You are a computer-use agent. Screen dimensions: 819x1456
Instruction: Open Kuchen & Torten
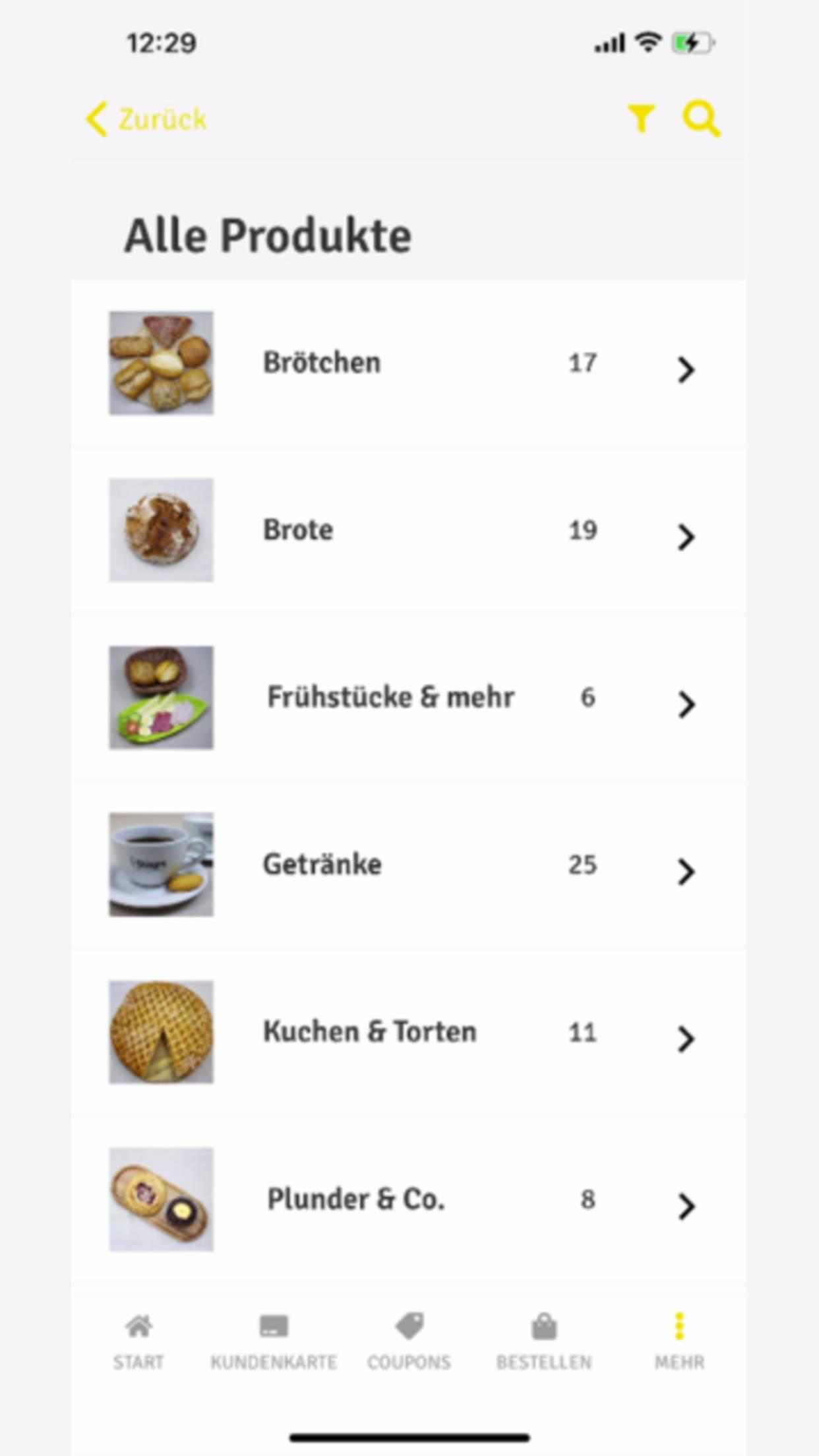[409, 1032]
